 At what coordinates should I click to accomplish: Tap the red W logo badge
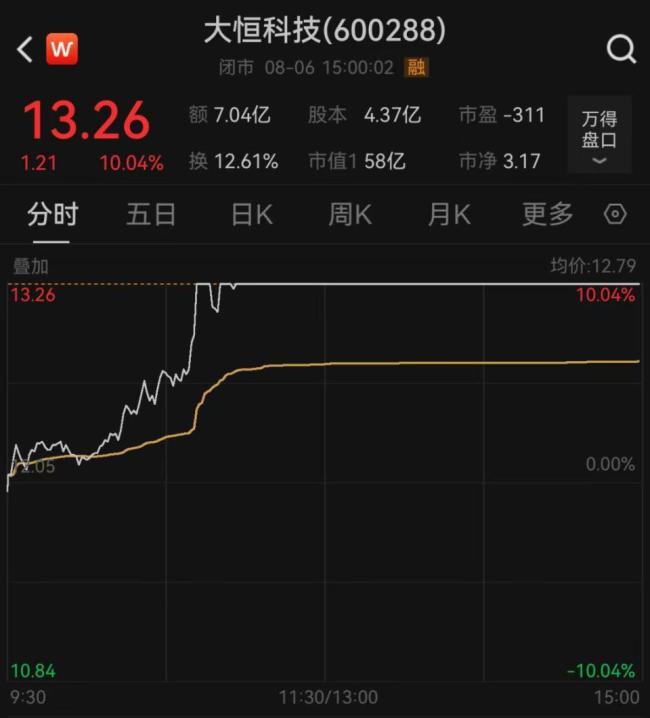tap(62, 48)
